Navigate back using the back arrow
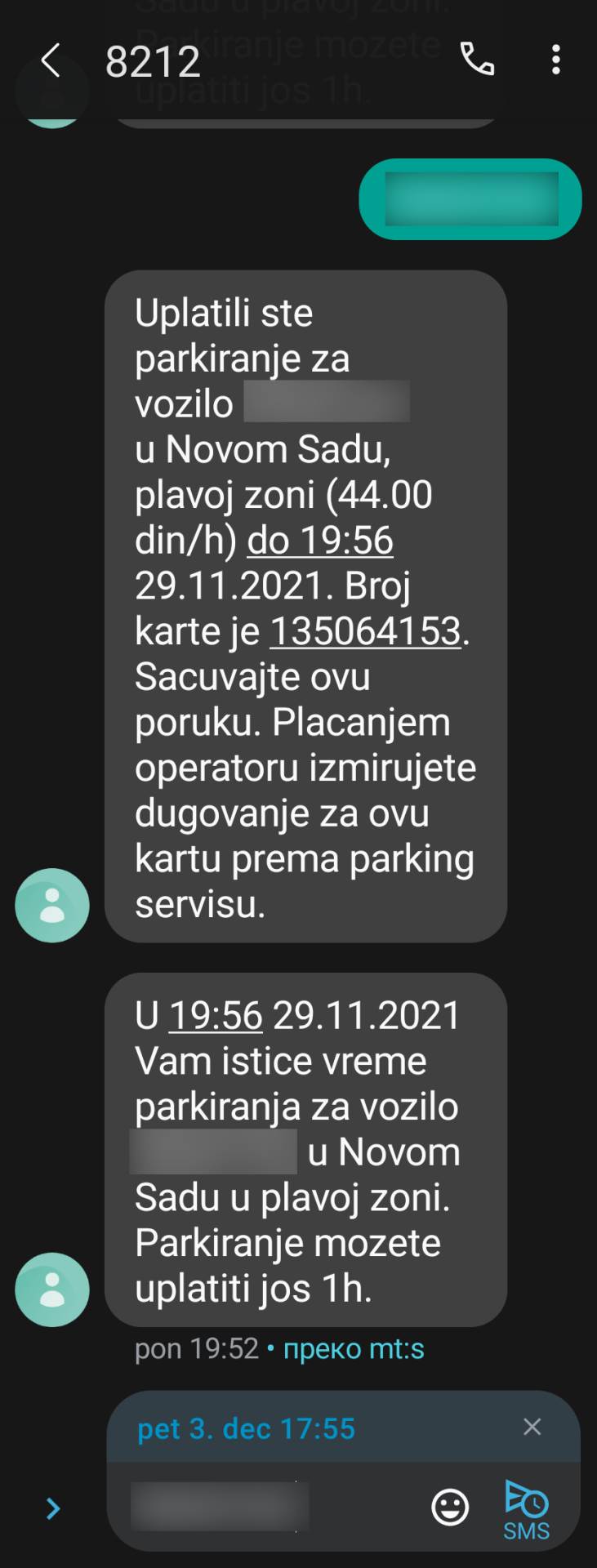The image size is (597, 1568). tap(51, 61)
